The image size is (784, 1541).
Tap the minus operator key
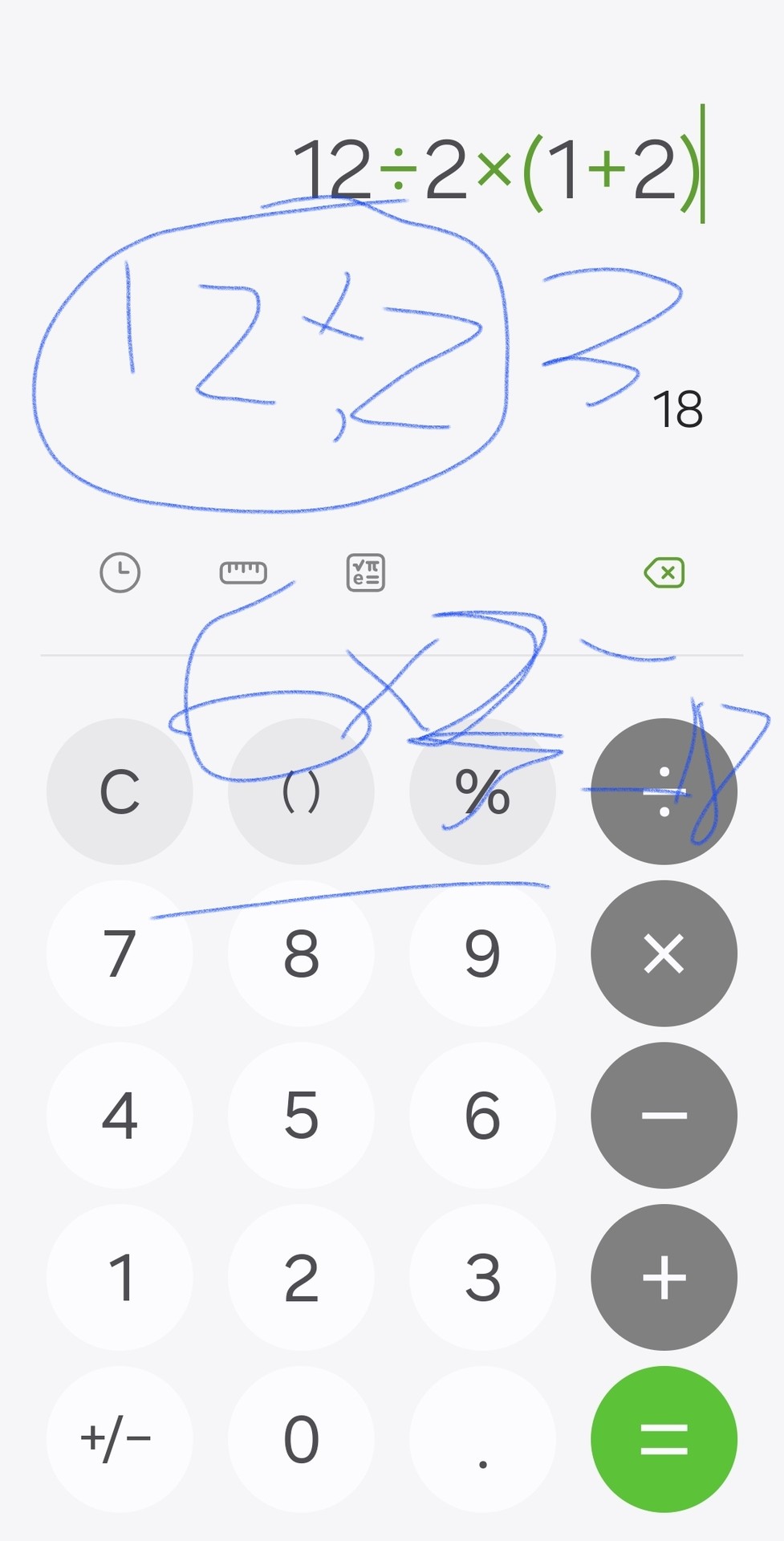pyautogui.click(x=664, y=1116)
